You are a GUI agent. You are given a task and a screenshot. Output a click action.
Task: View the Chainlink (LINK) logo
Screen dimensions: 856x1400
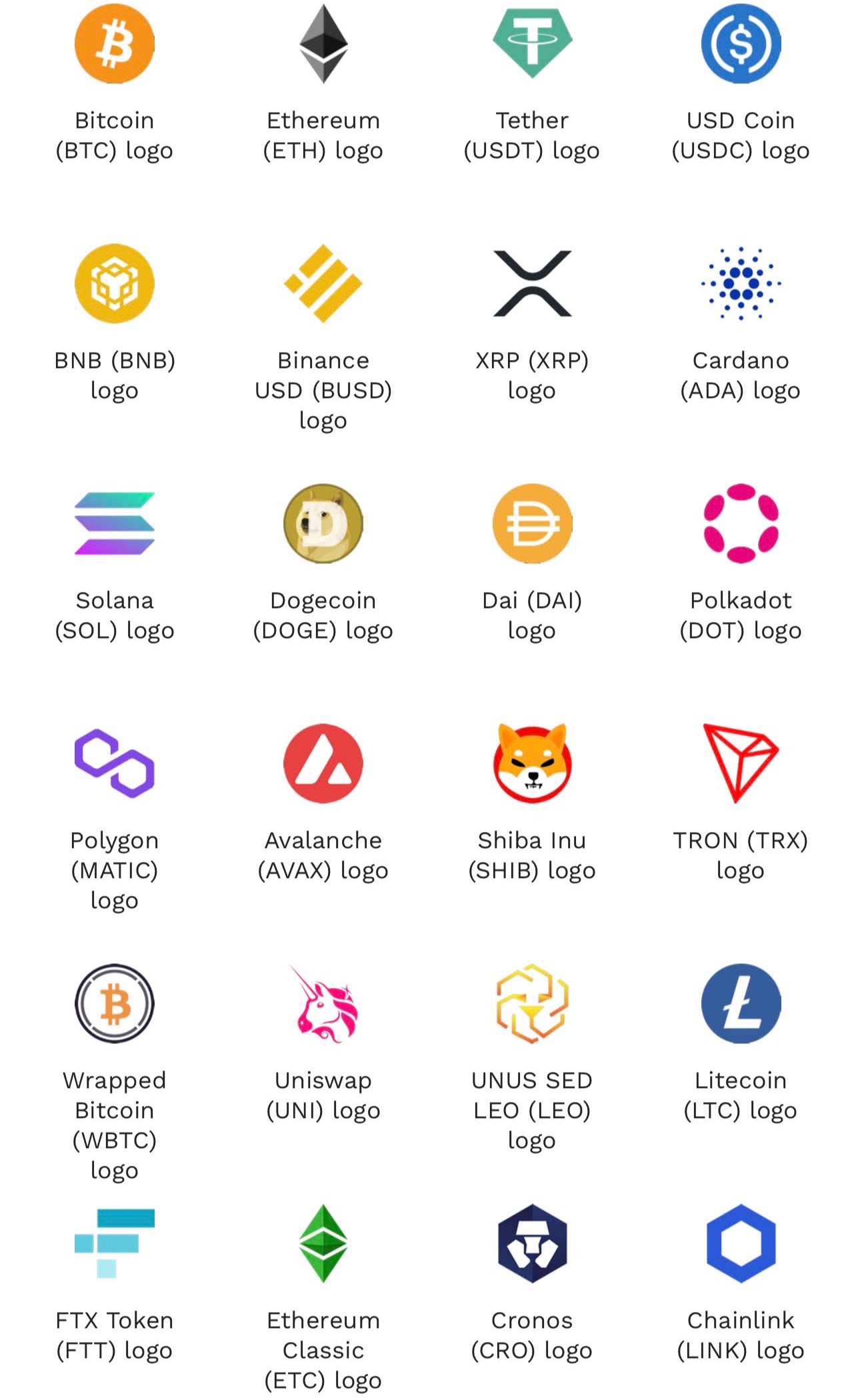coord(741,1243)
